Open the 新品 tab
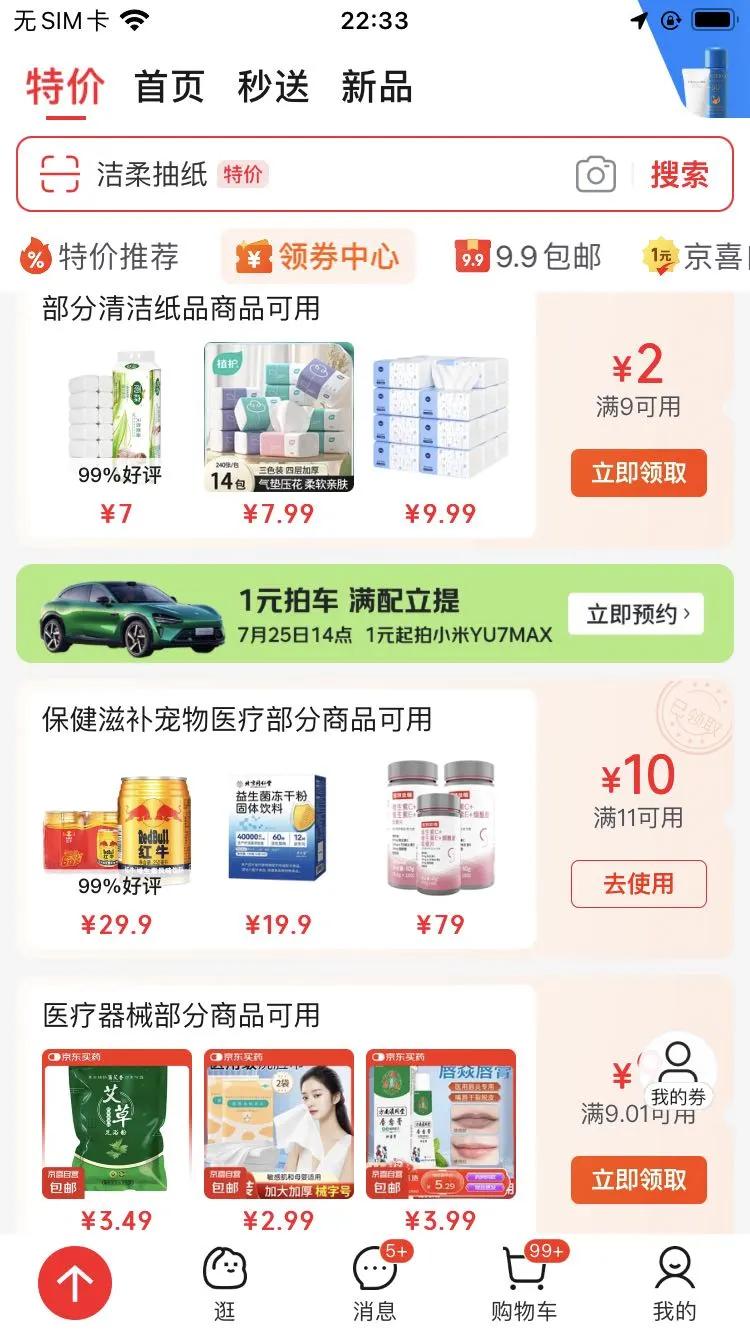The image size is (750, 1334). point(376,87)
